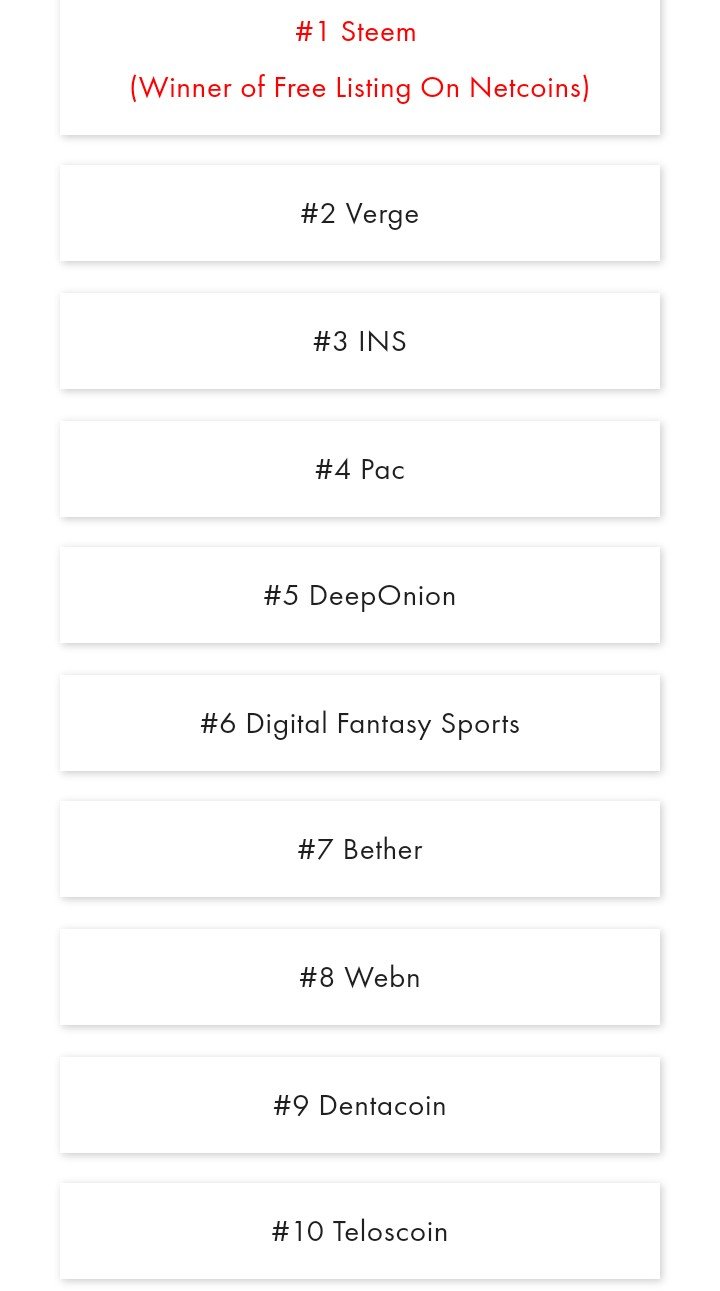Viewport: 720px width, 1291px height.
Task: Tap the #7 Bether card
Action: [360, 849]
